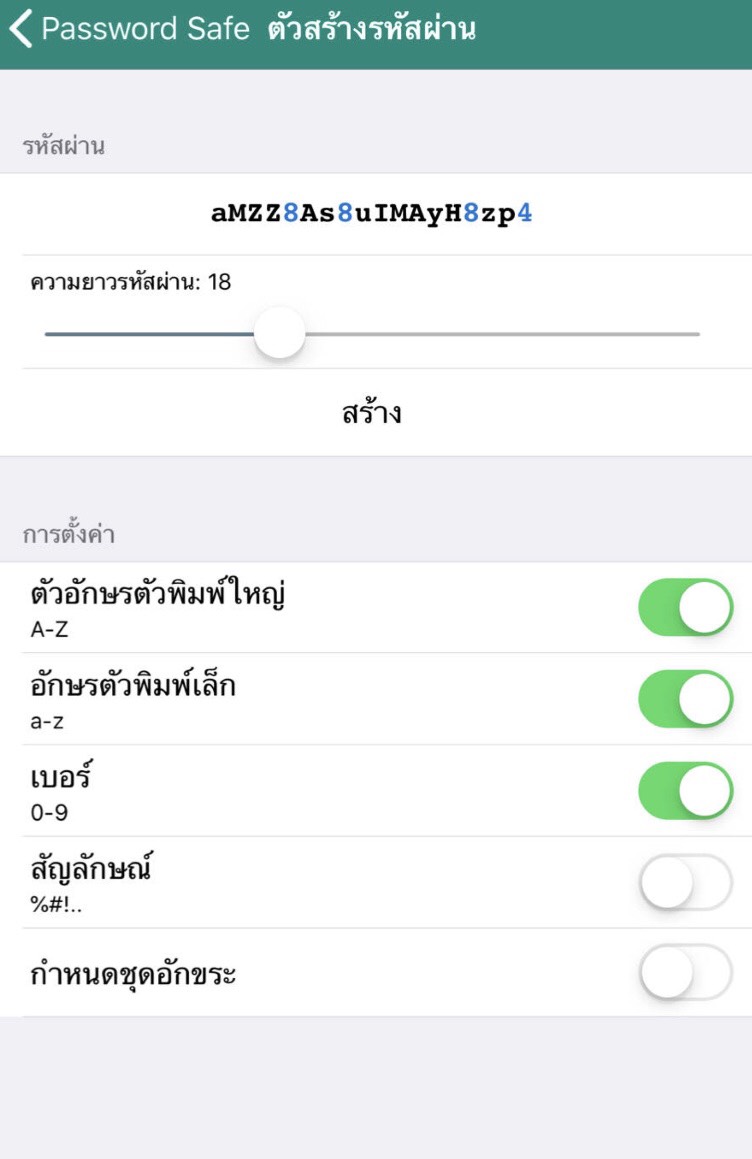This screenshot has height=1159, width=752.
Task: Go back to Password Safe
Action: coord(130,29)
